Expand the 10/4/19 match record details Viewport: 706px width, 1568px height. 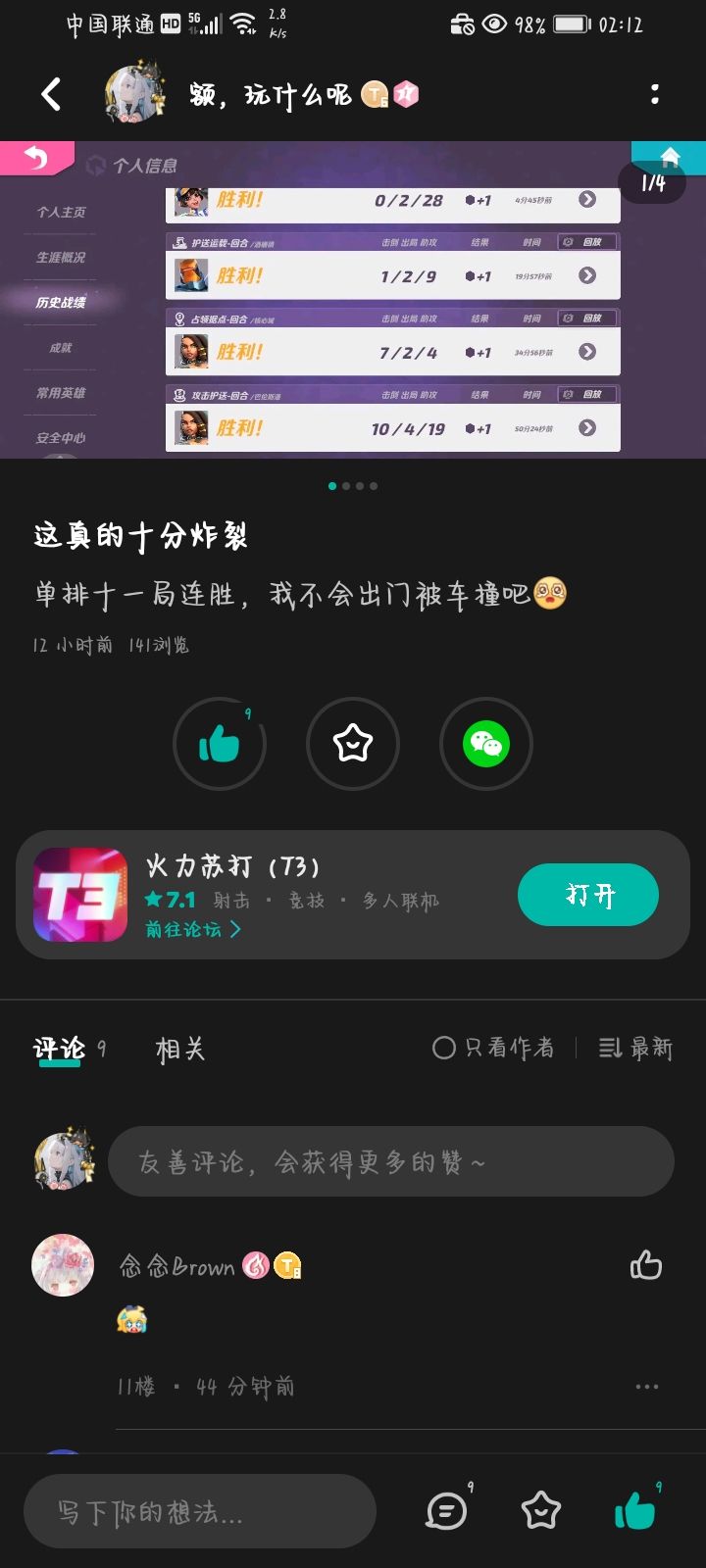pos(588,427)
